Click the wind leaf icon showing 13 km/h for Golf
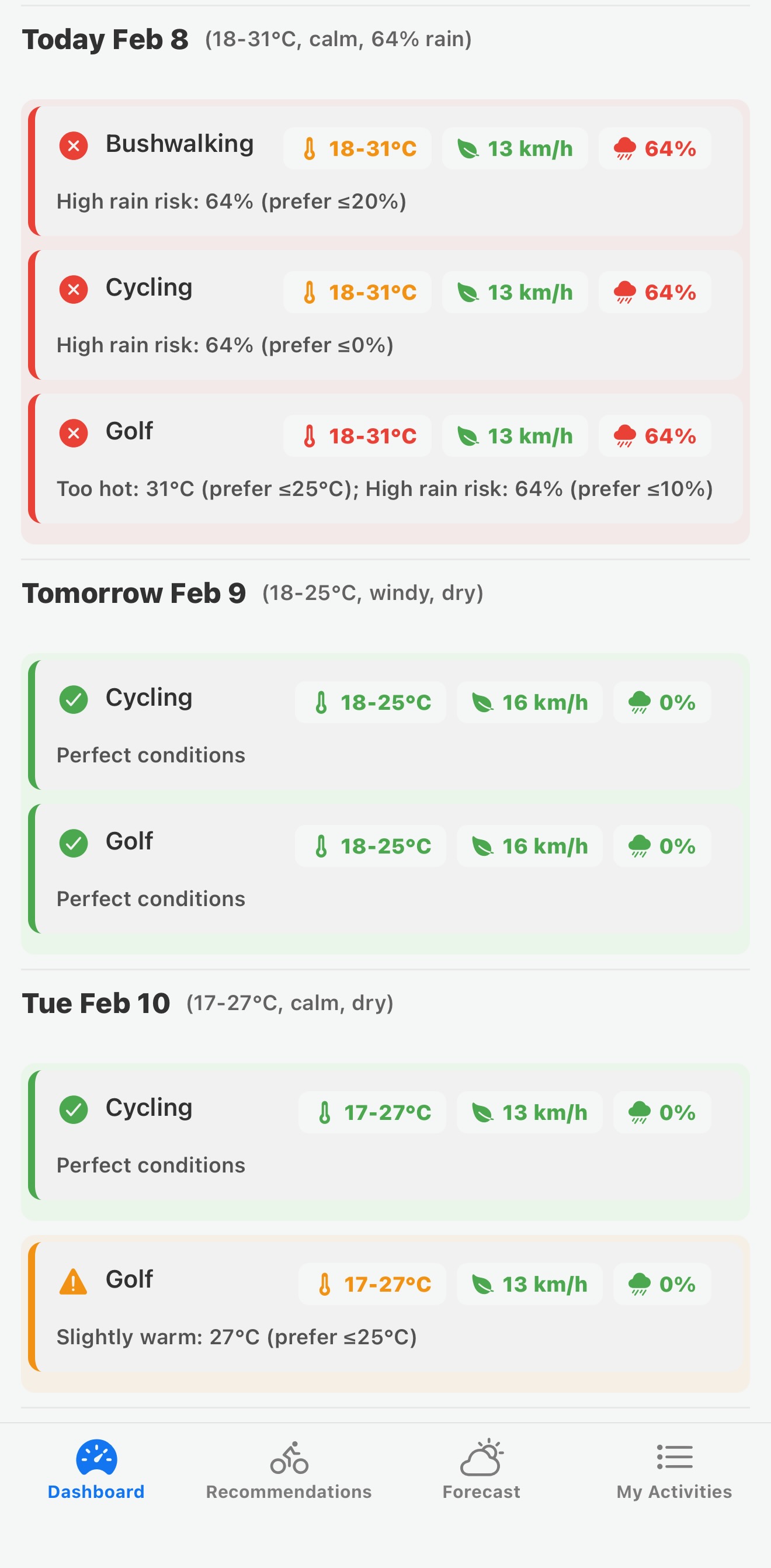Image resolution: width=771 pixels, height=1568 pixels. click(x=468, y=435)
